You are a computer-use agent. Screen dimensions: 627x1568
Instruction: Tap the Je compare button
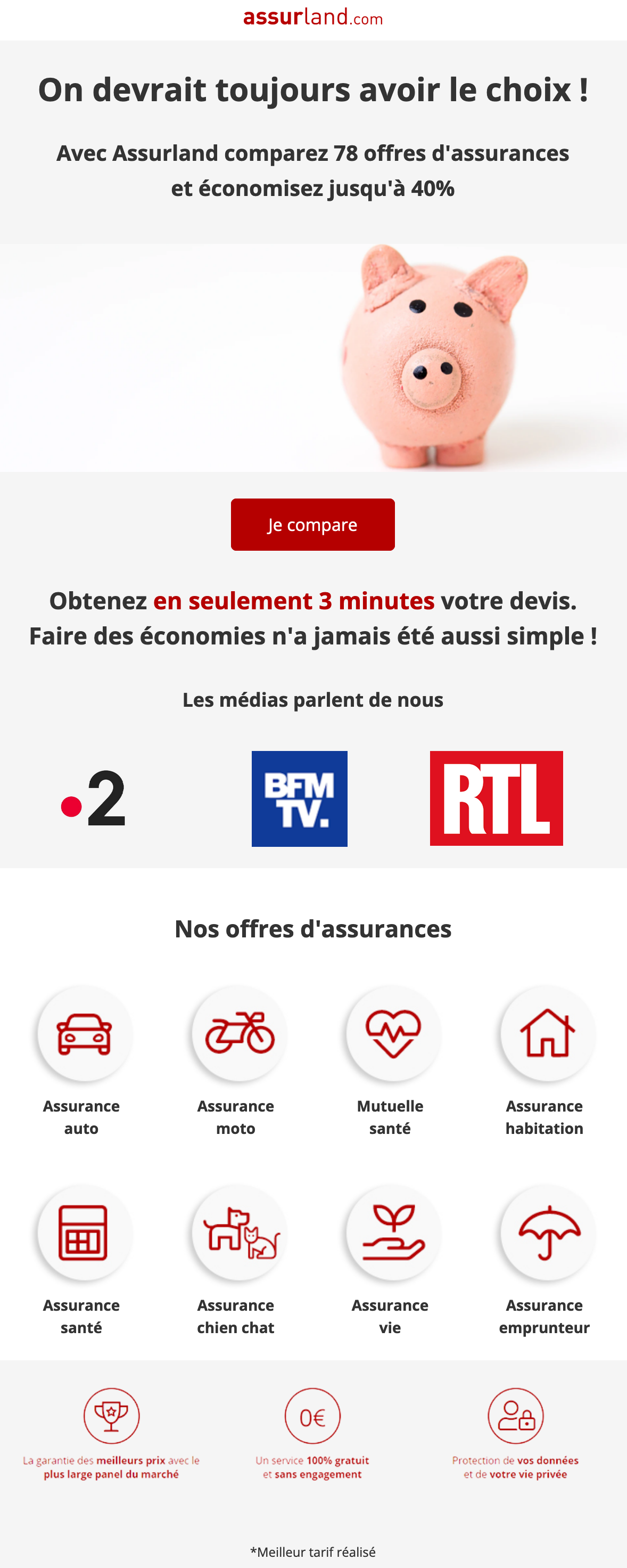click(312, 525)
